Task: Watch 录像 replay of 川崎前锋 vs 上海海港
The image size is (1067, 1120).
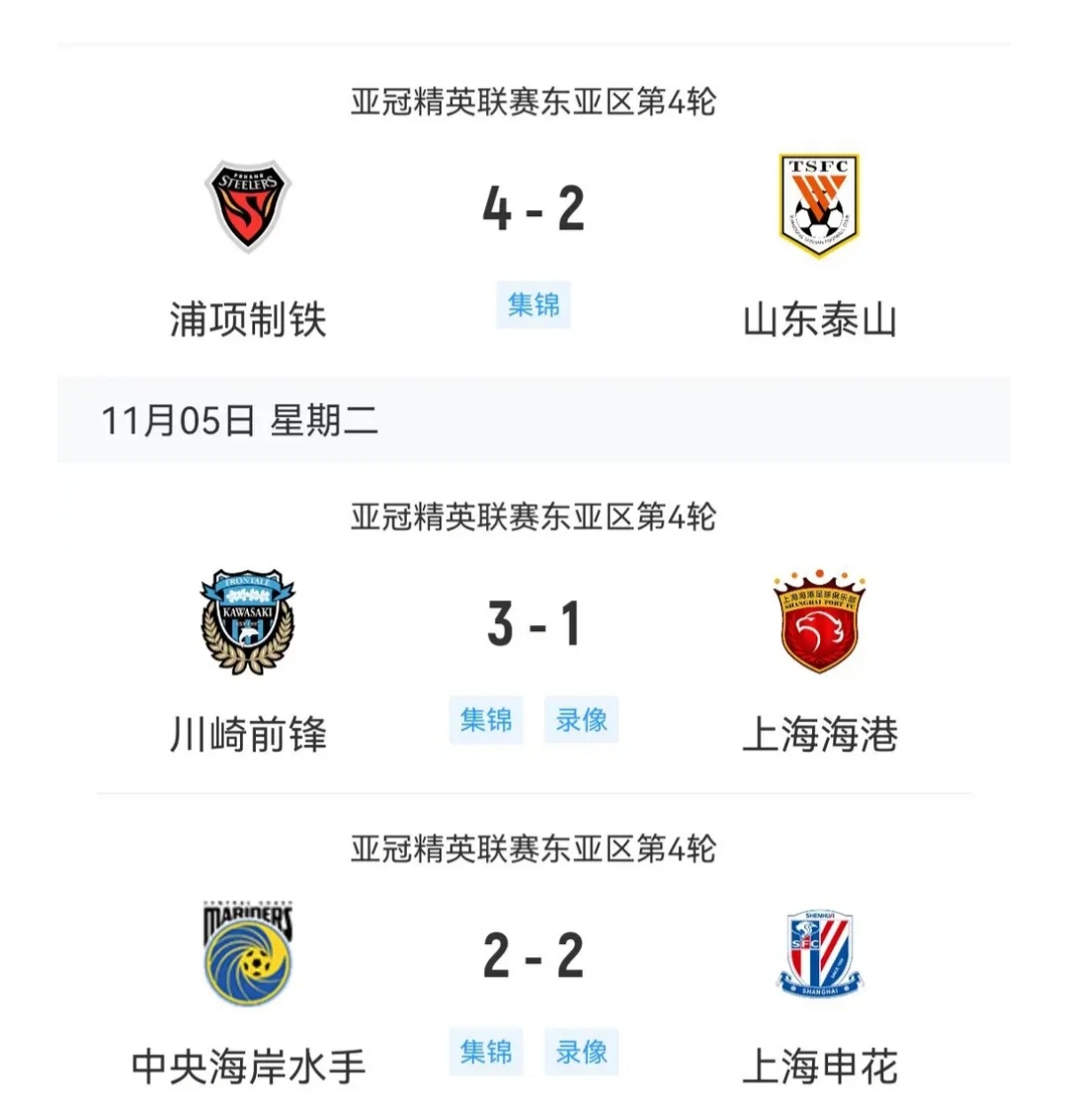Action: 581,720
